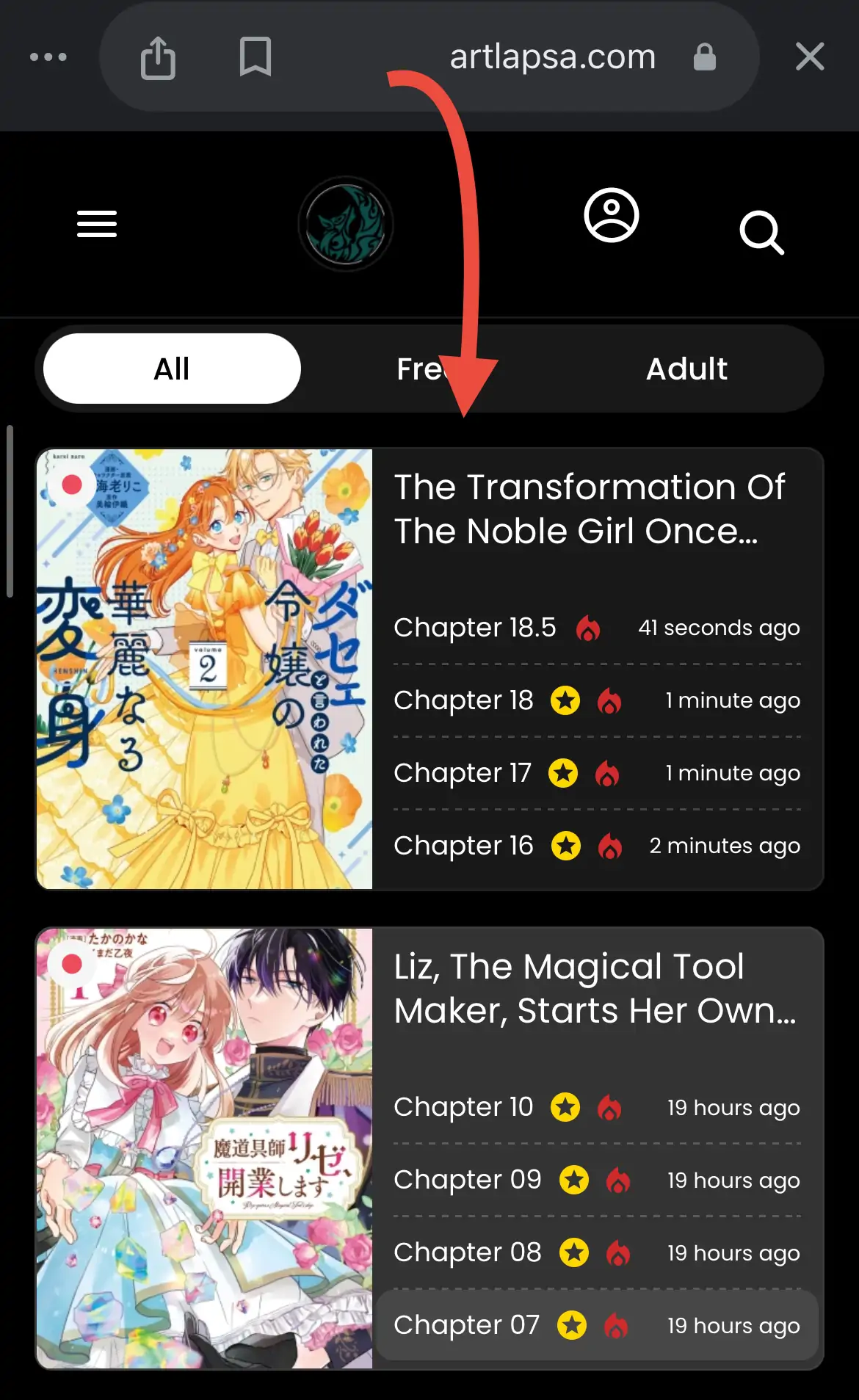
Task: Open the hamburger navigation menu
Action: pos(97,224)
